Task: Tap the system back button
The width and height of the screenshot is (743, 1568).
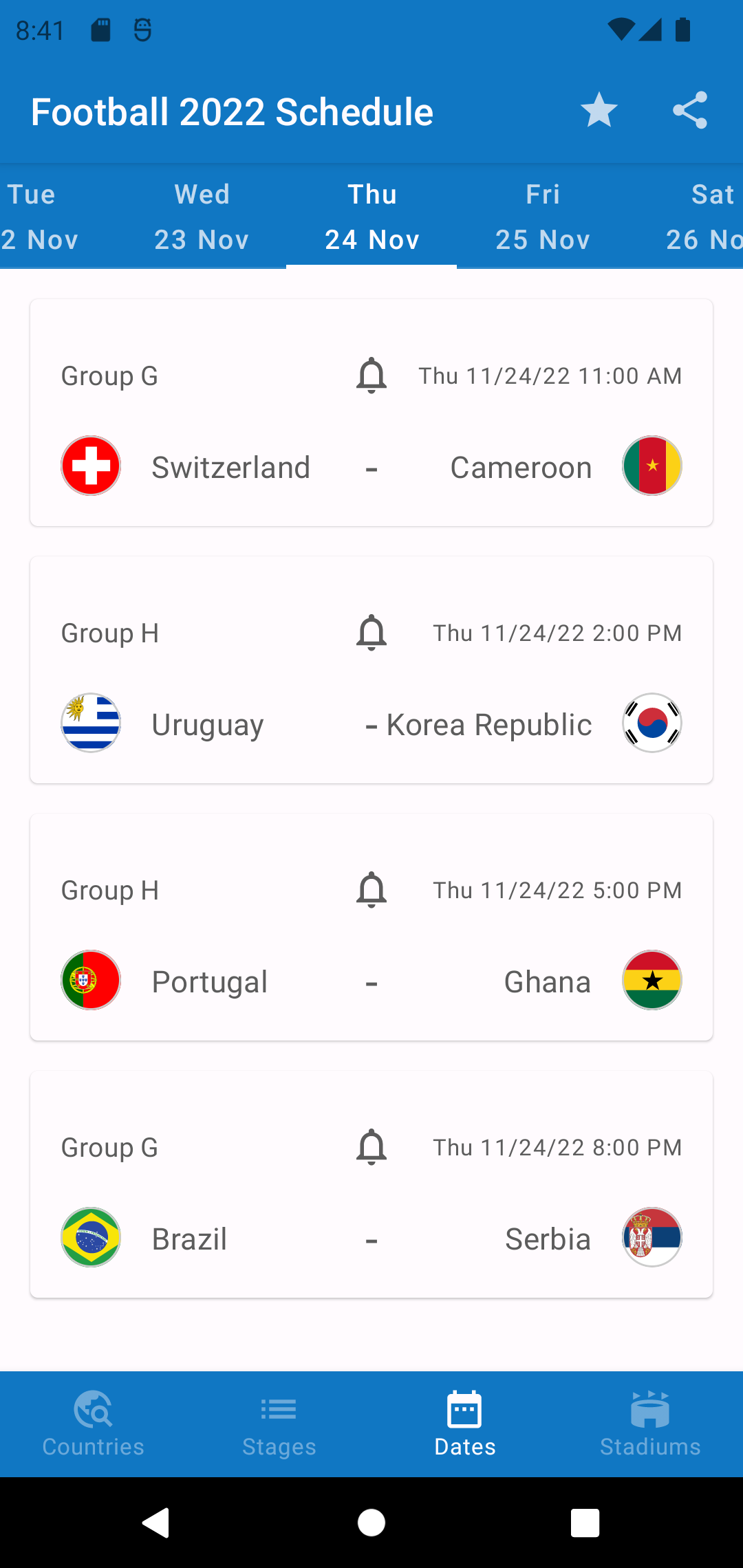Action: click(156, 1523)
